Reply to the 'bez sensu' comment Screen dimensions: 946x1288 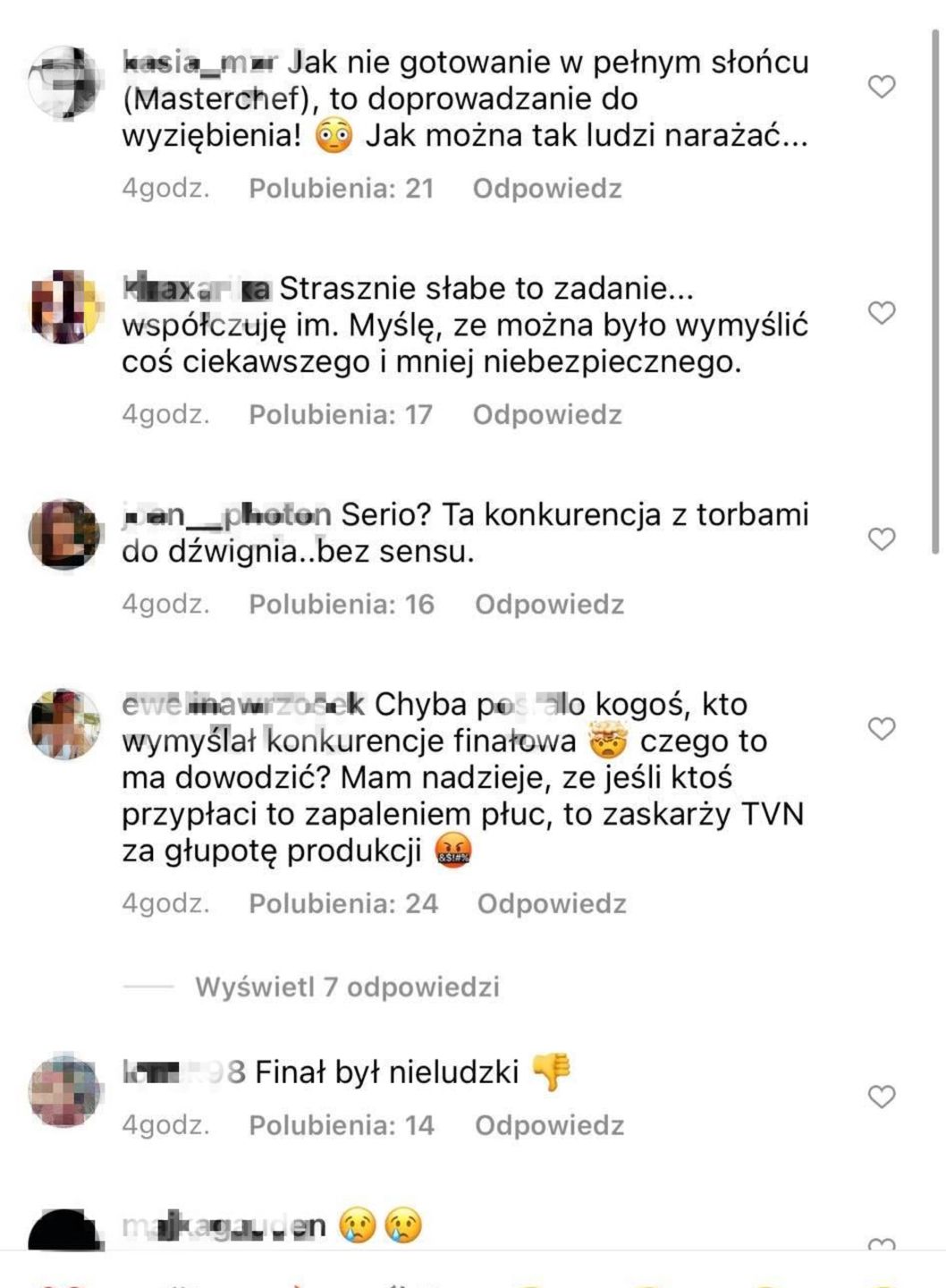point(549,605)
